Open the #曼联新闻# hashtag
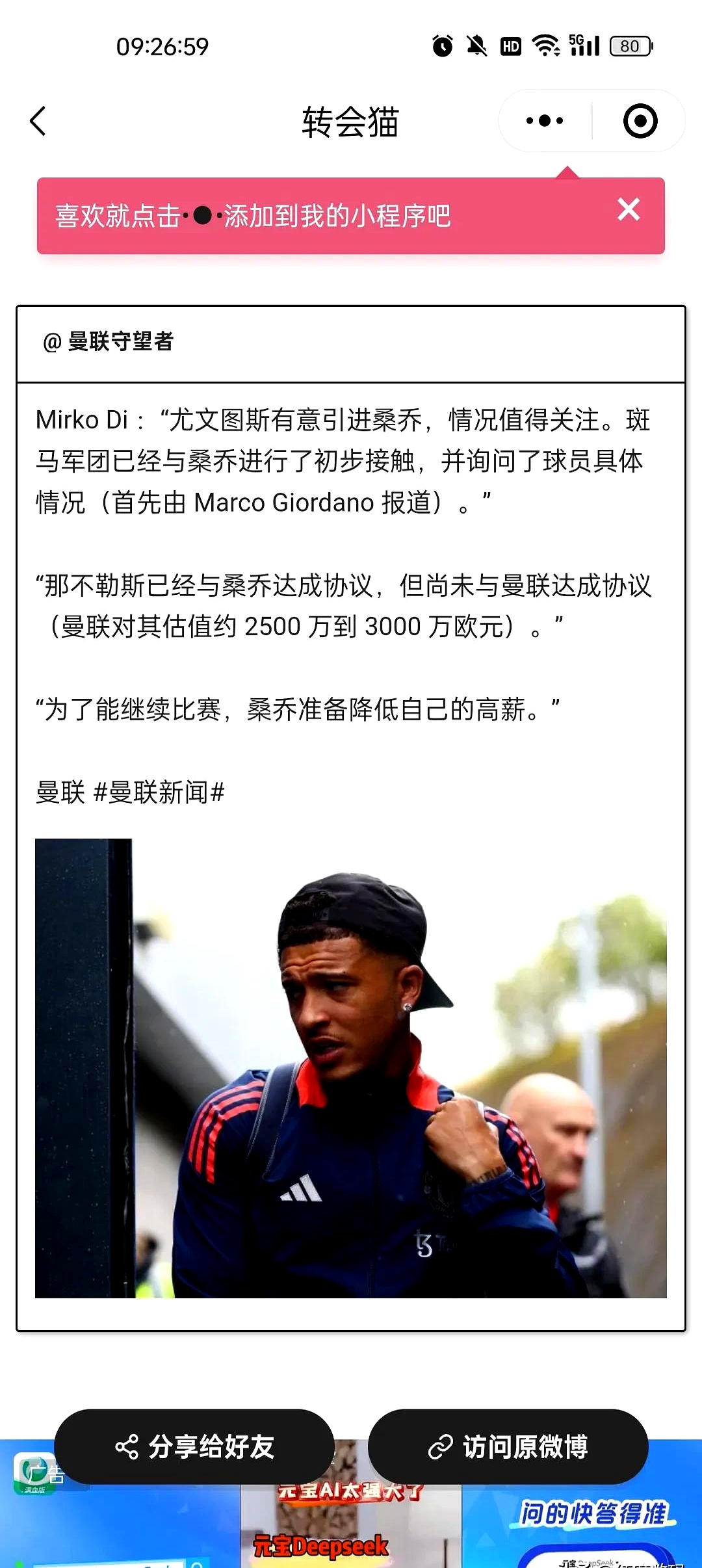The width and height of the screenshot is (702, 1568). [x=159, y=792]
